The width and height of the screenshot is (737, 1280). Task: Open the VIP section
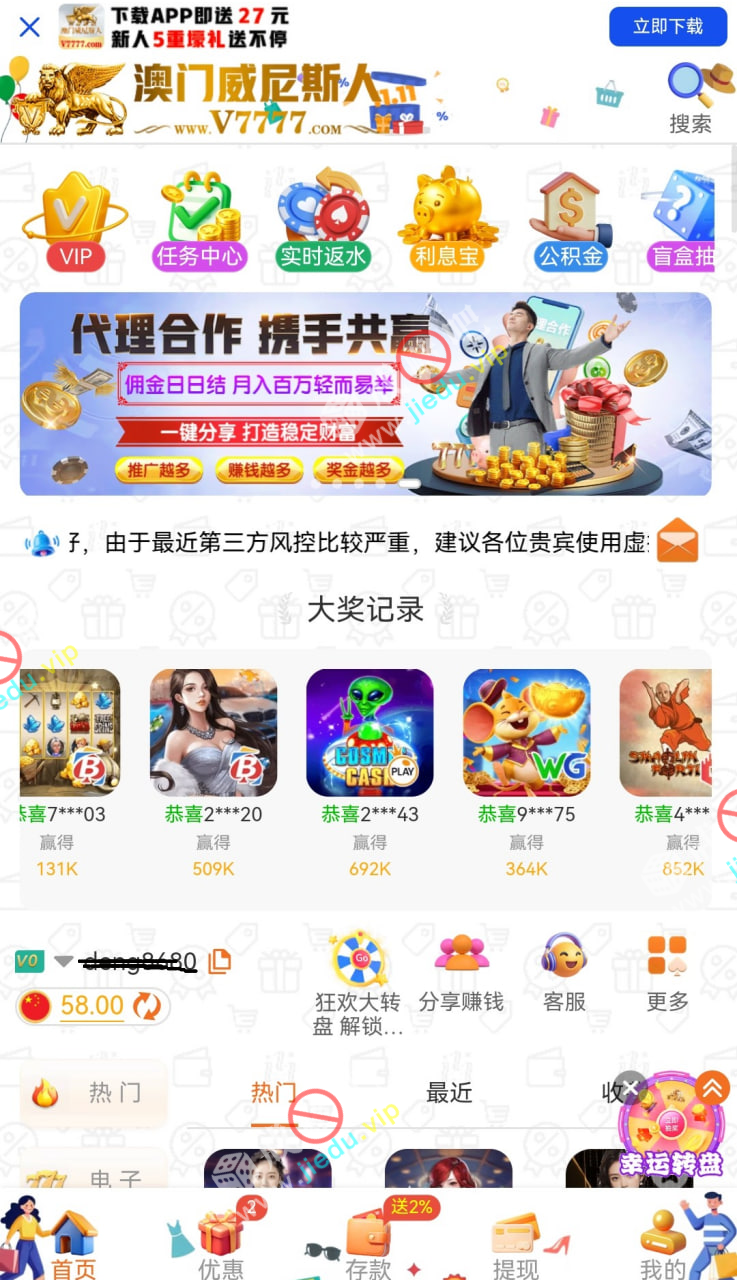click(75, 222)
